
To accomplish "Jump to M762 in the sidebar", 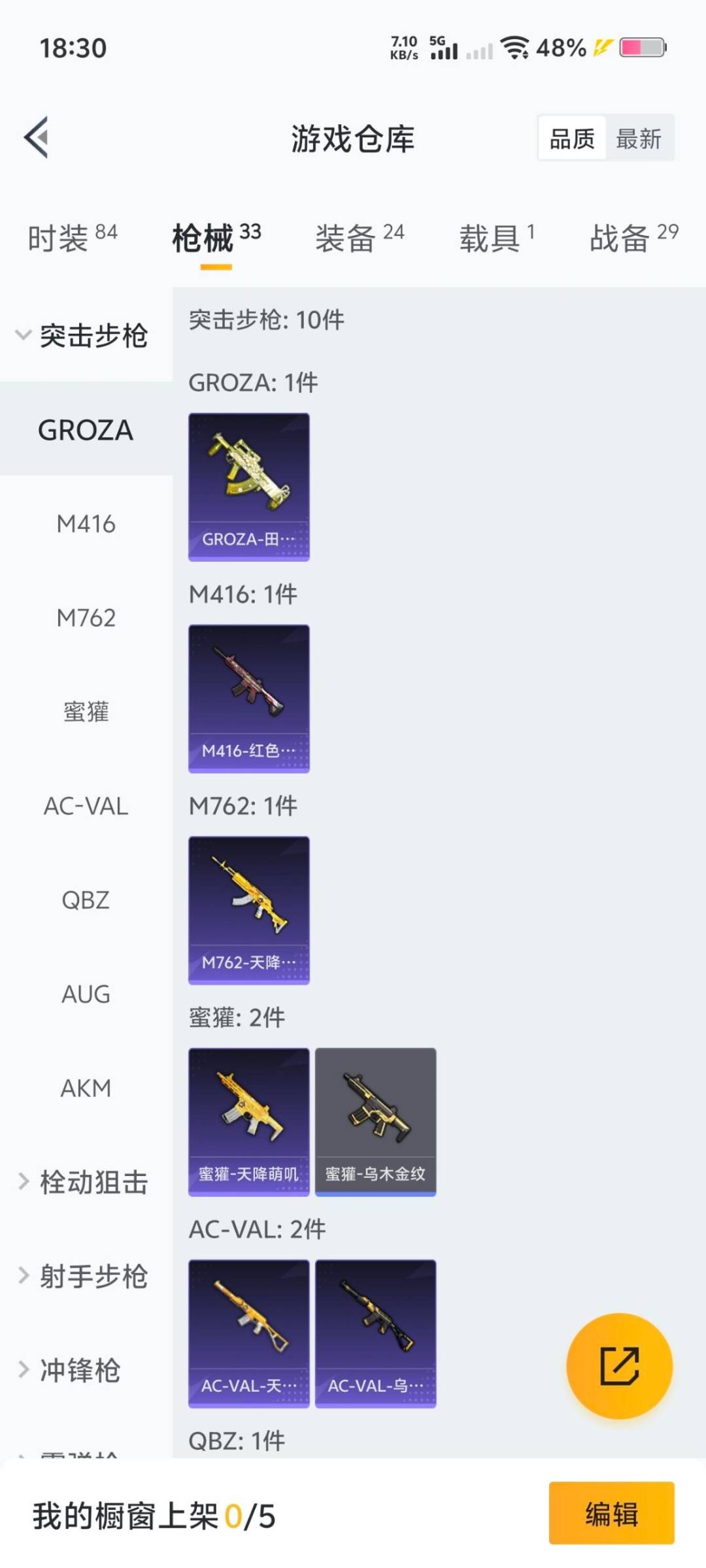I will 86,618.
